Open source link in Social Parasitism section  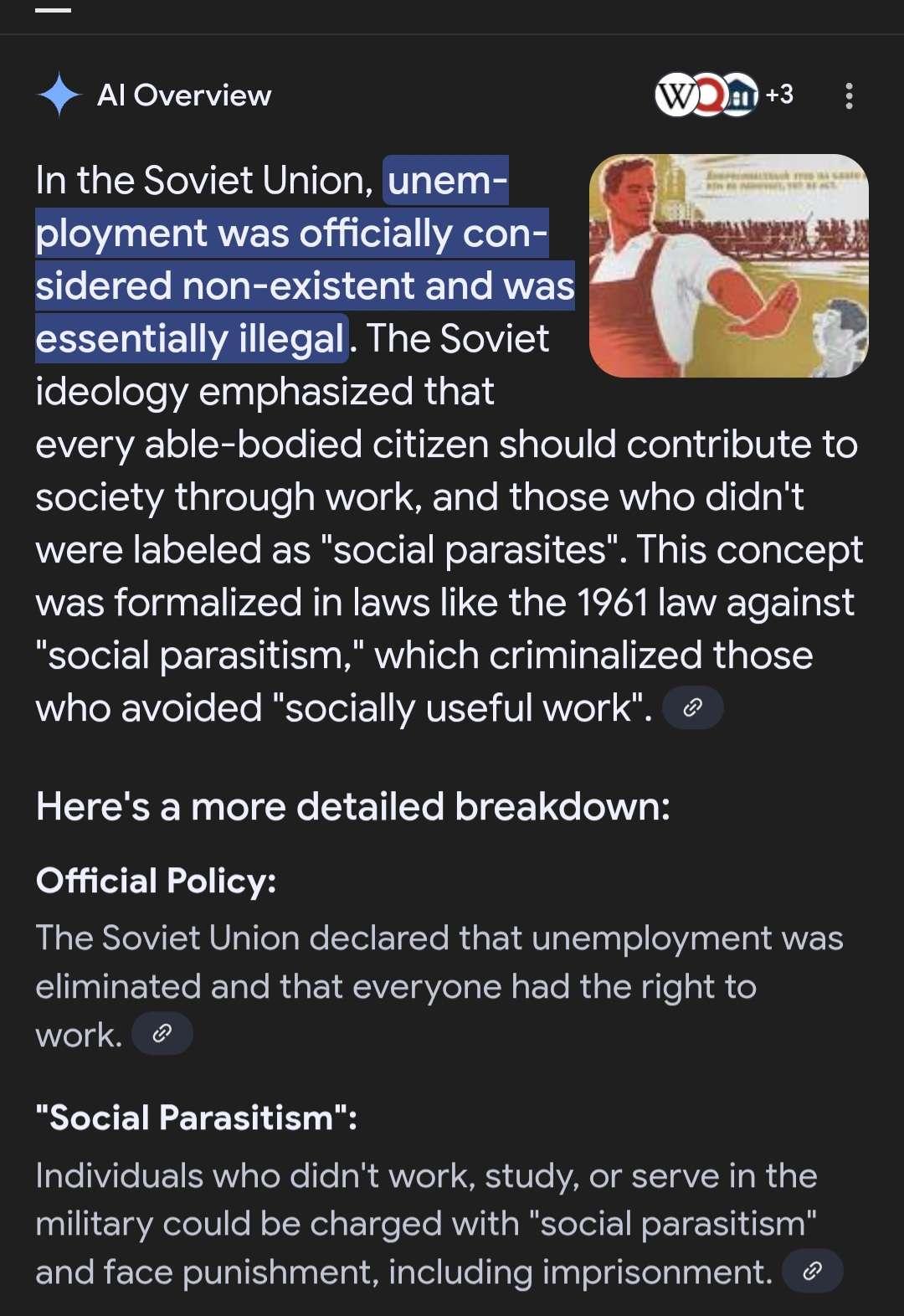tap(812, 1272)
